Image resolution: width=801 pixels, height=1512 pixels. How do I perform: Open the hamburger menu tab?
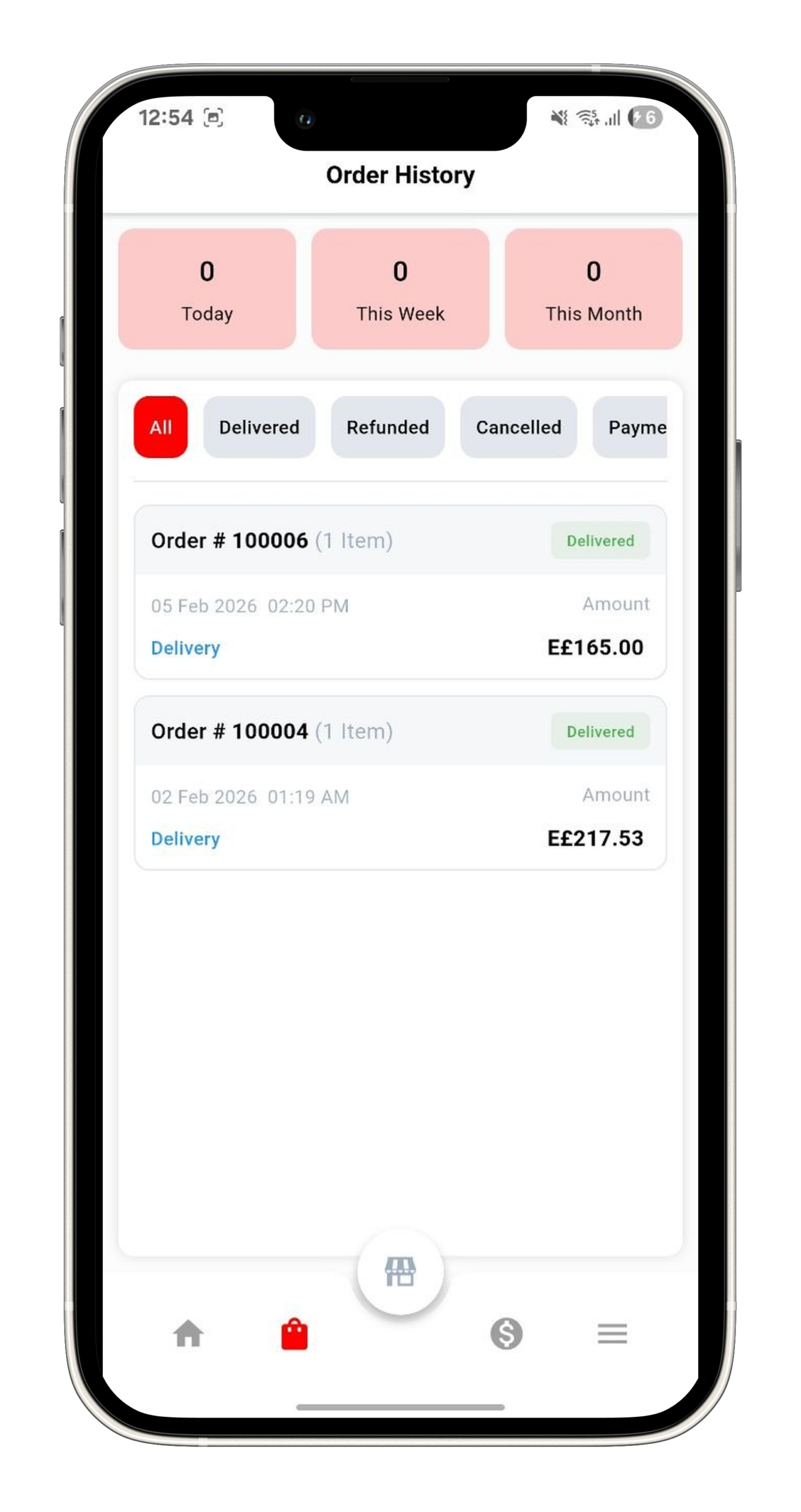point(612,1334)
